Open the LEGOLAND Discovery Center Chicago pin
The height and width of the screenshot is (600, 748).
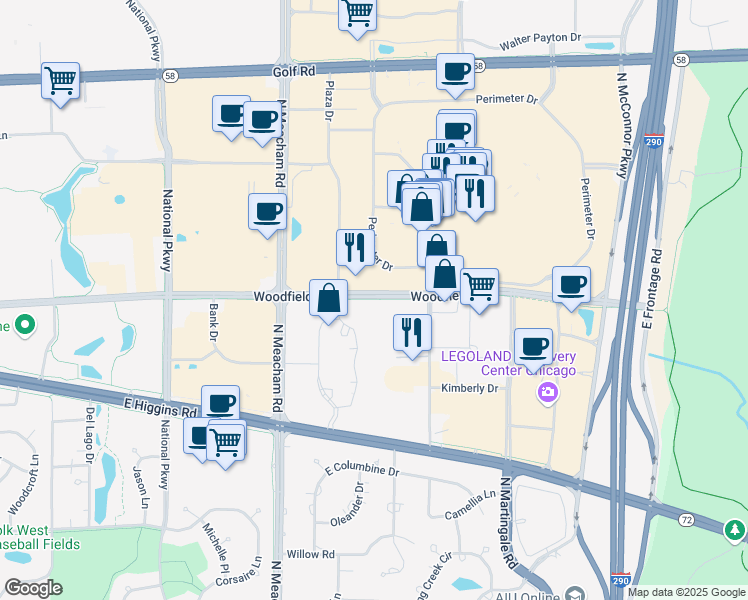(x=547, y=392)
